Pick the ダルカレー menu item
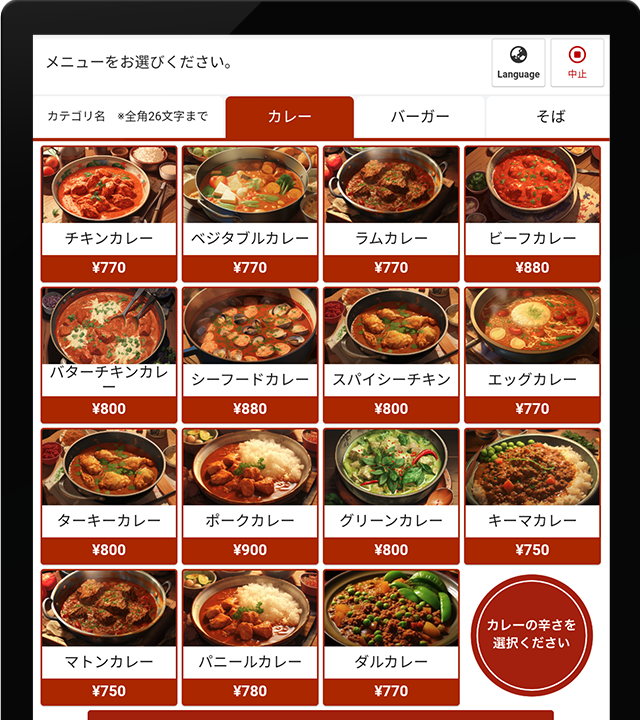 pos(391,637)
